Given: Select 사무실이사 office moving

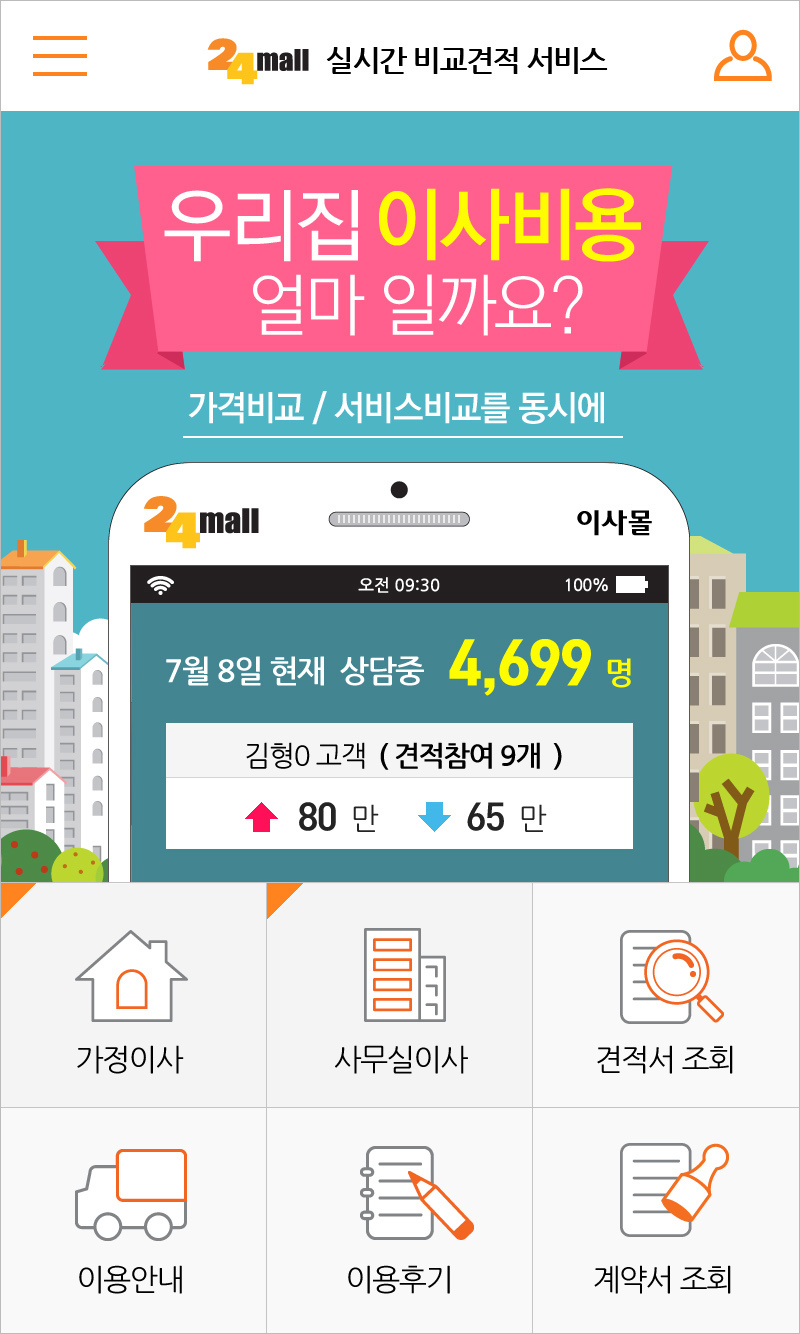Looking at the screenshot, I should (400, 996).
